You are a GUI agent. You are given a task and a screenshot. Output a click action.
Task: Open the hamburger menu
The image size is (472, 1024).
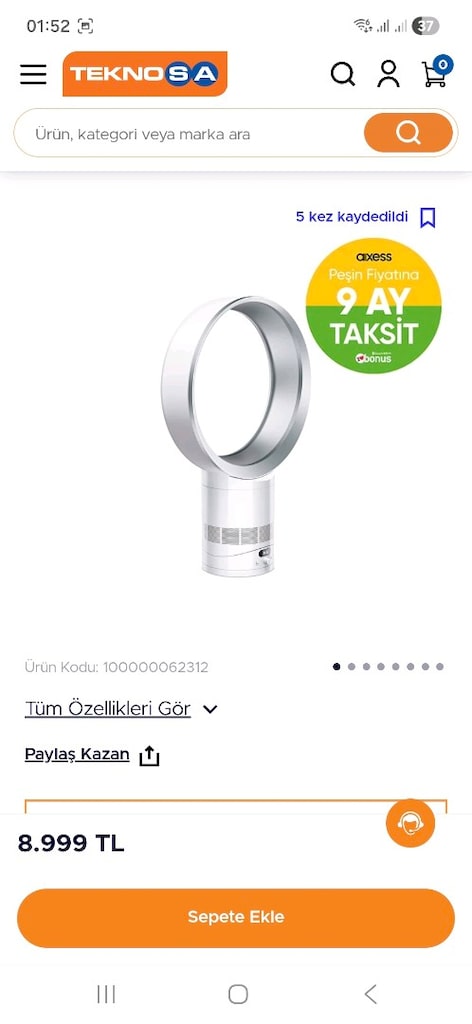(33, 74)
